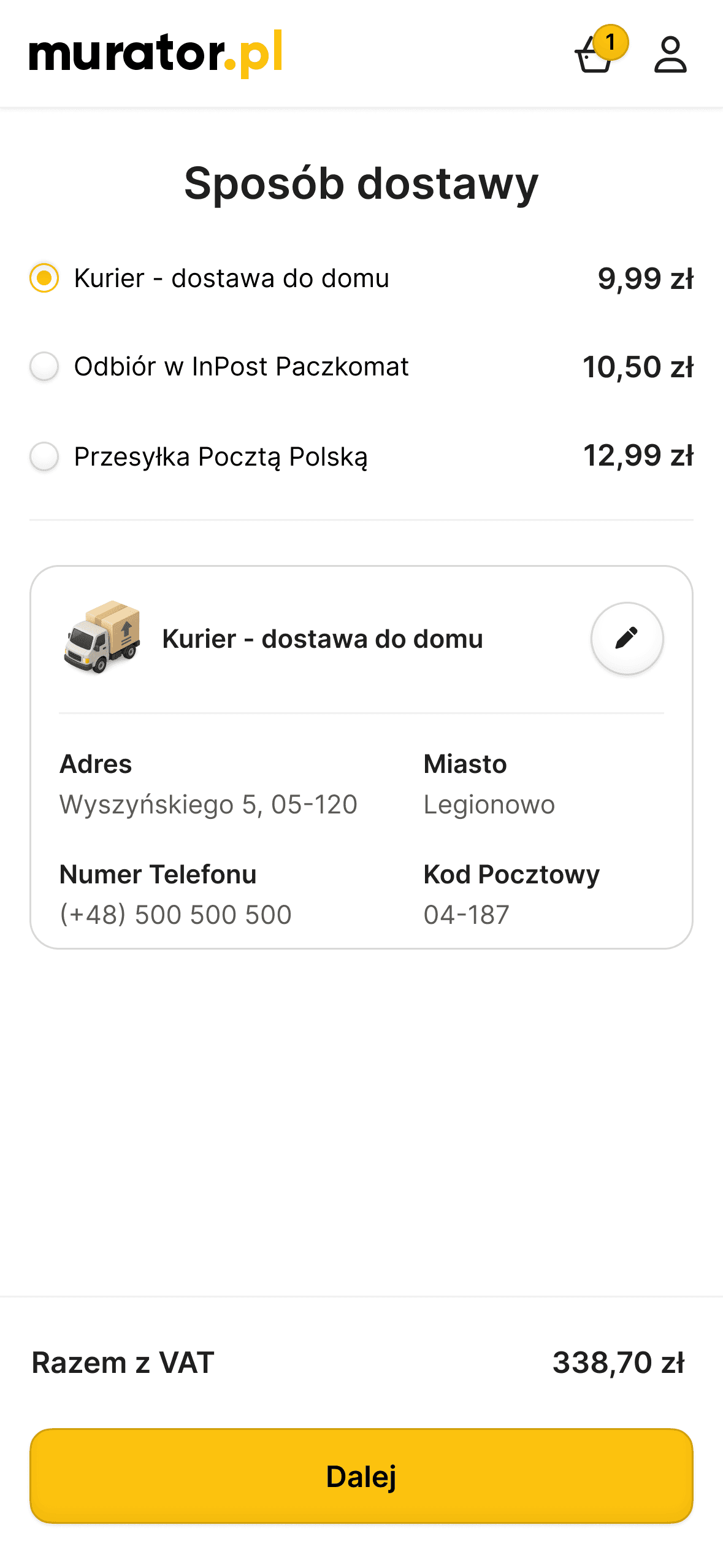Click the 10,50 zł price label
723x1568 pixels.
[640, 366]
